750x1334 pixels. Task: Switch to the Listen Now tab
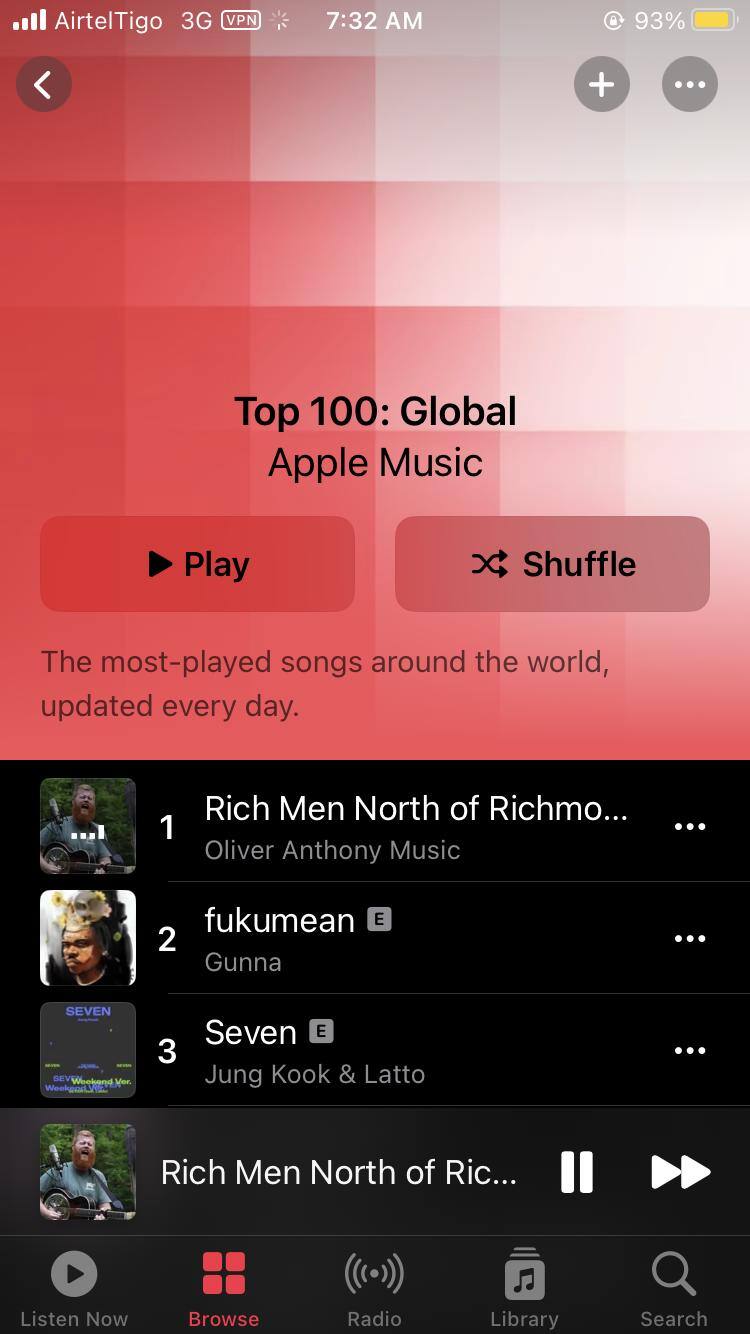click(74, 1289)
